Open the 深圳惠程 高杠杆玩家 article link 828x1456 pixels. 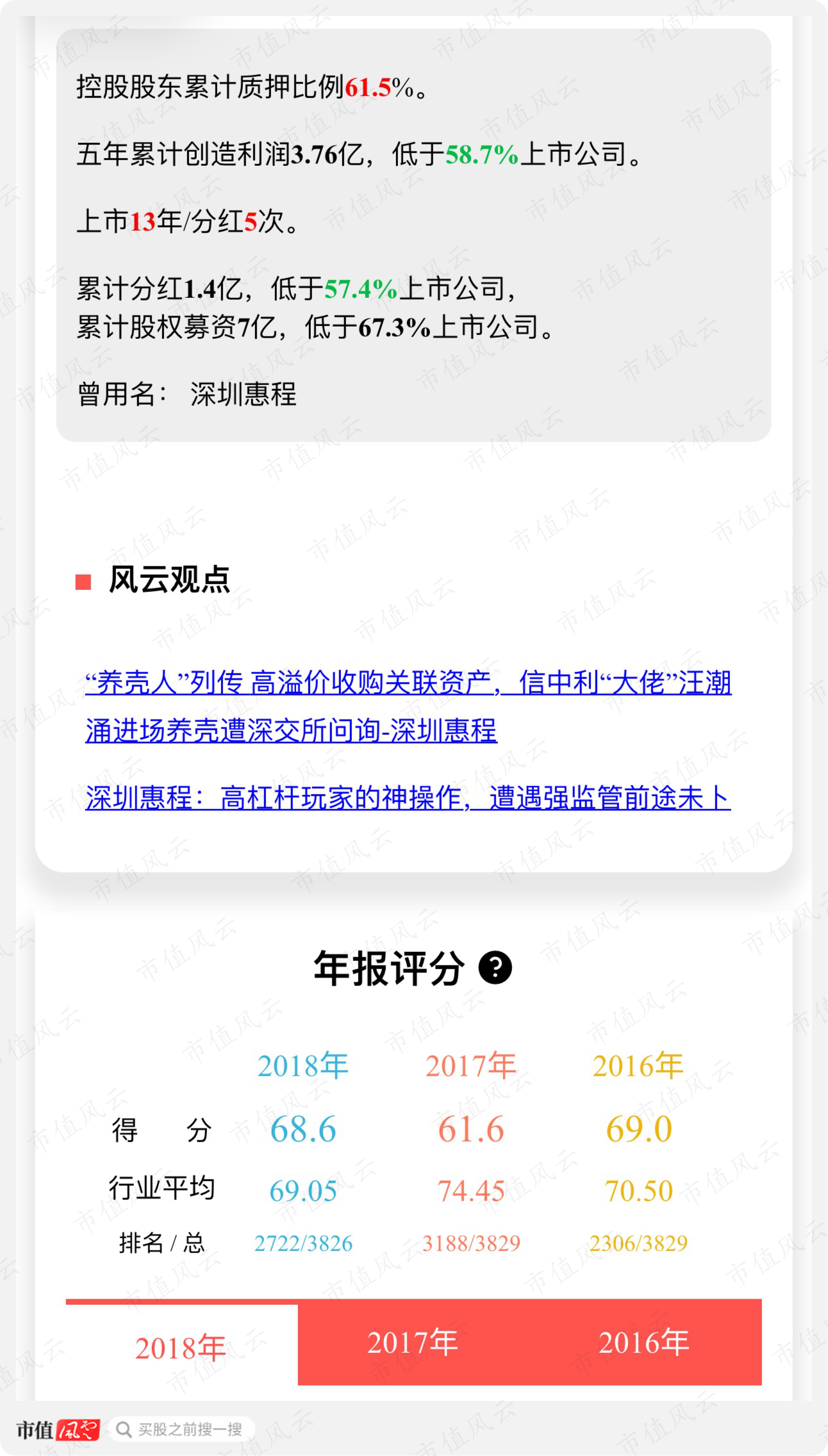(x=408, y=798)
